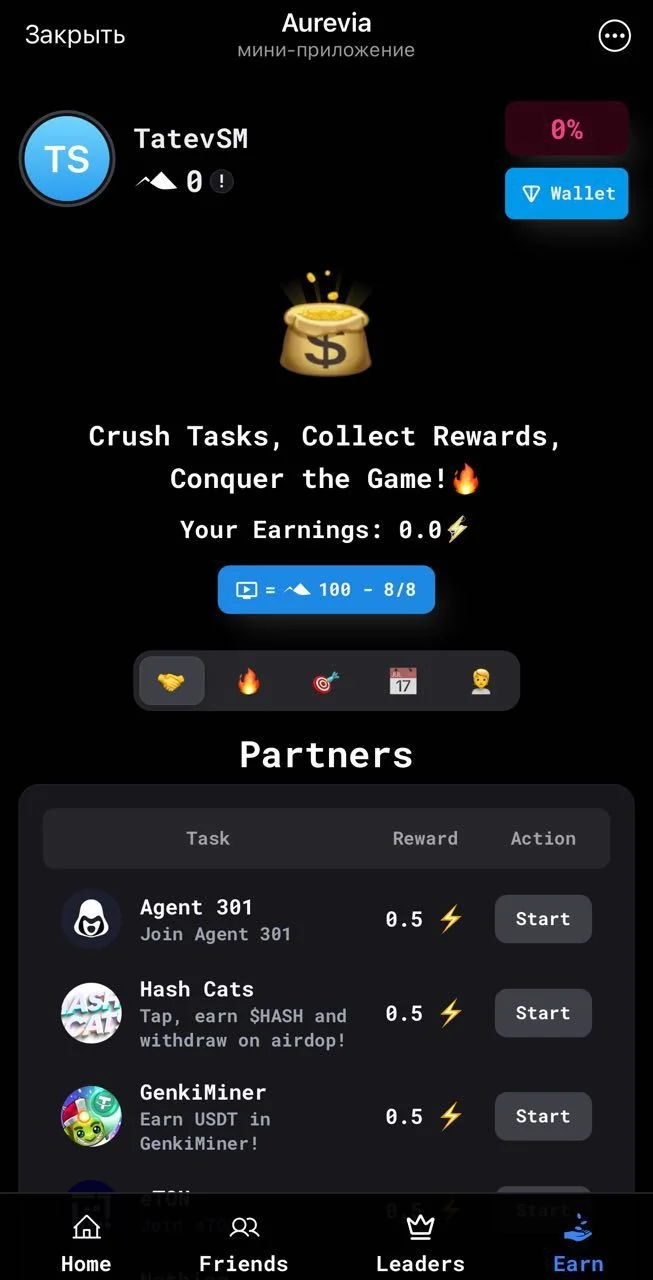Switch to the person category tab
The image size is (653, 1280).
(x=481, y=682)
